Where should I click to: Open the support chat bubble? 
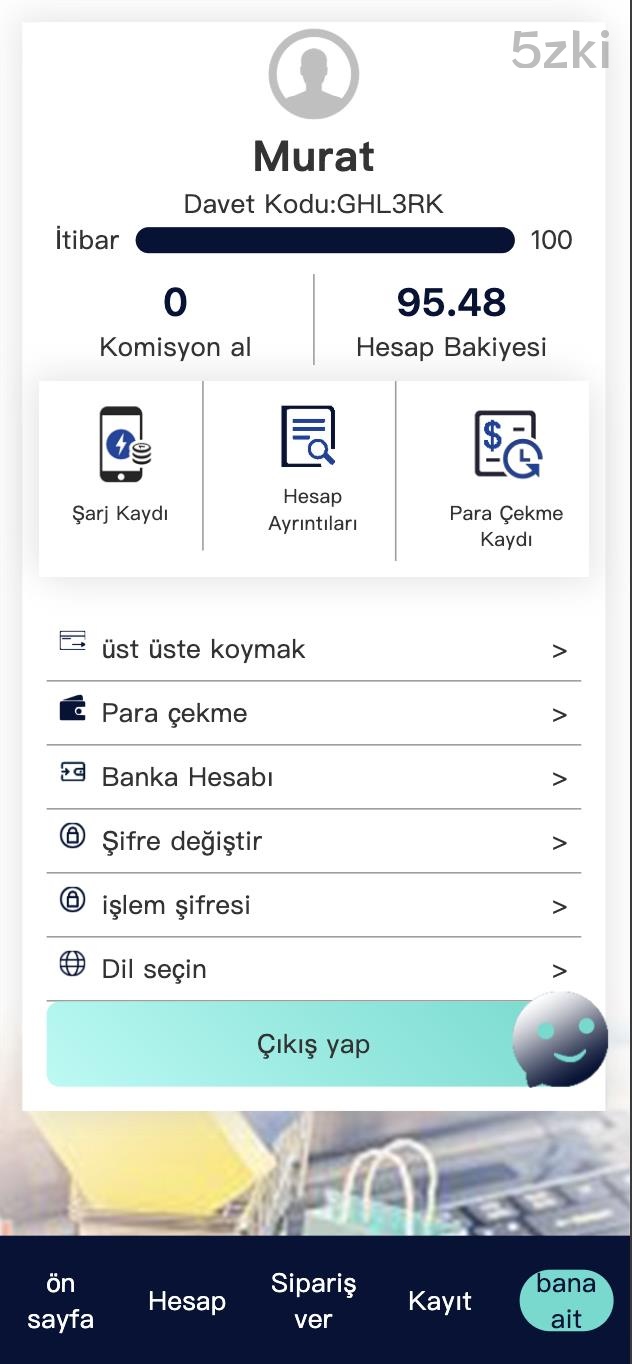[560, 1040]
